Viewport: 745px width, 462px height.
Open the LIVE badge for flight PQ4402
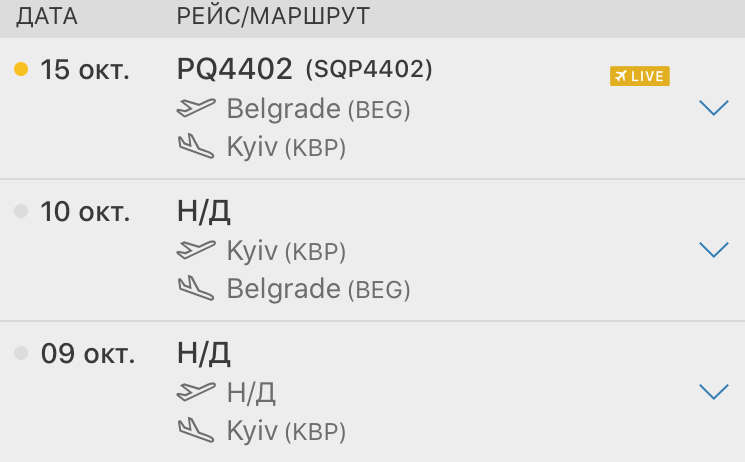coord(639,76)
